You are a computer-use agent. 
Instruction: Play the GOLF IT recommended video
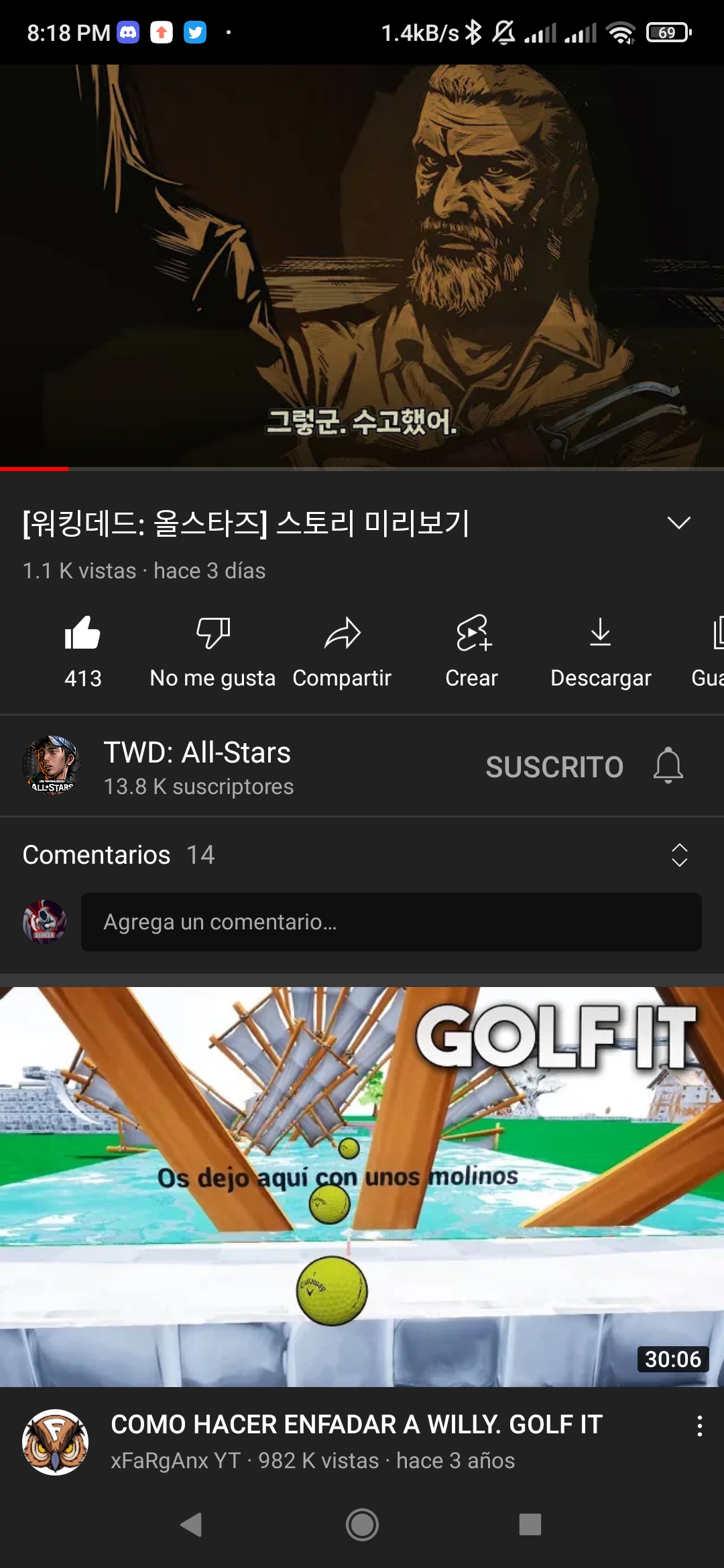362,1186
